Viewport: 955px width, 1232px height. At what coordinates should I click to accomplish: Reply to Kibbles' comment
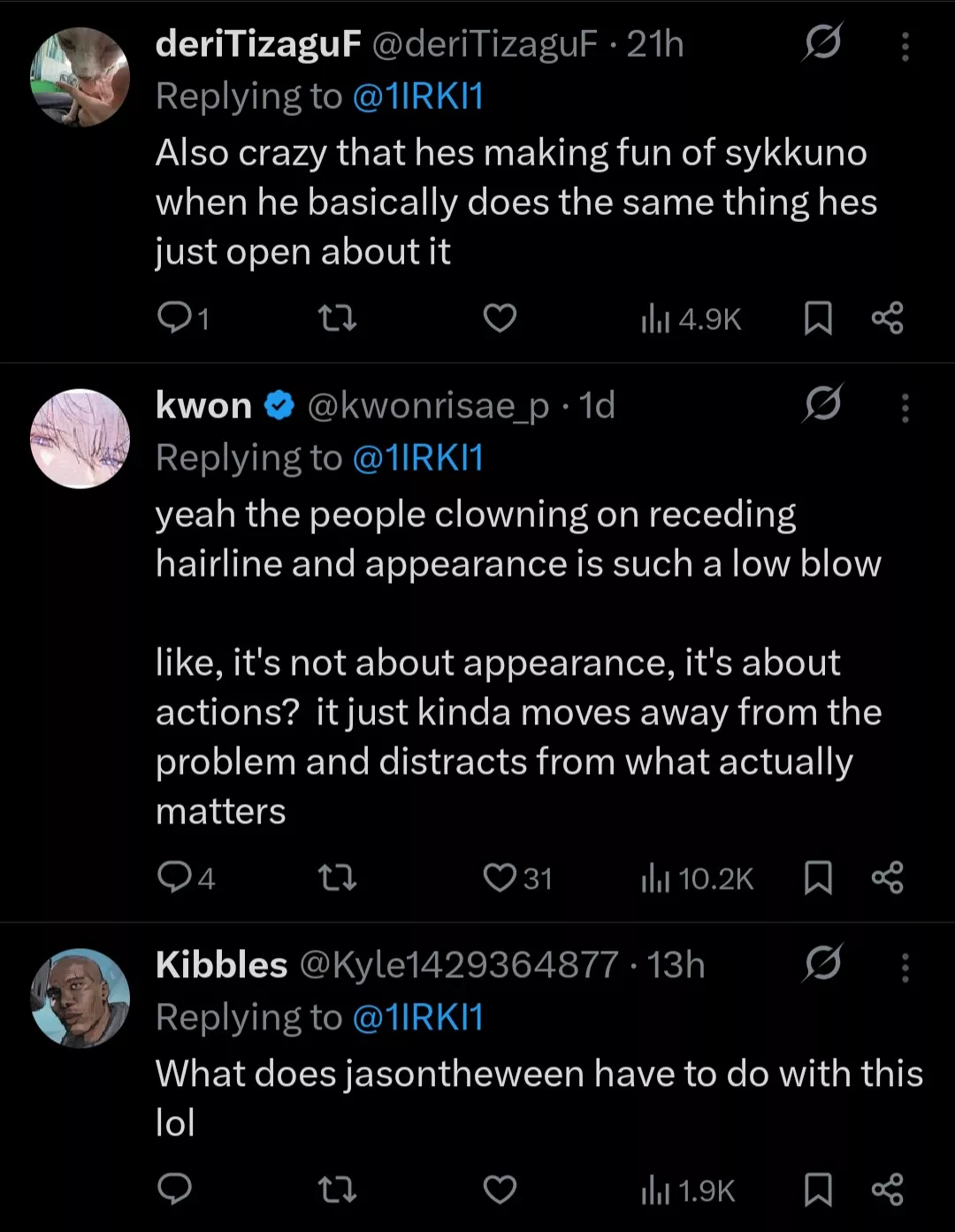[x=174, y=1190]
